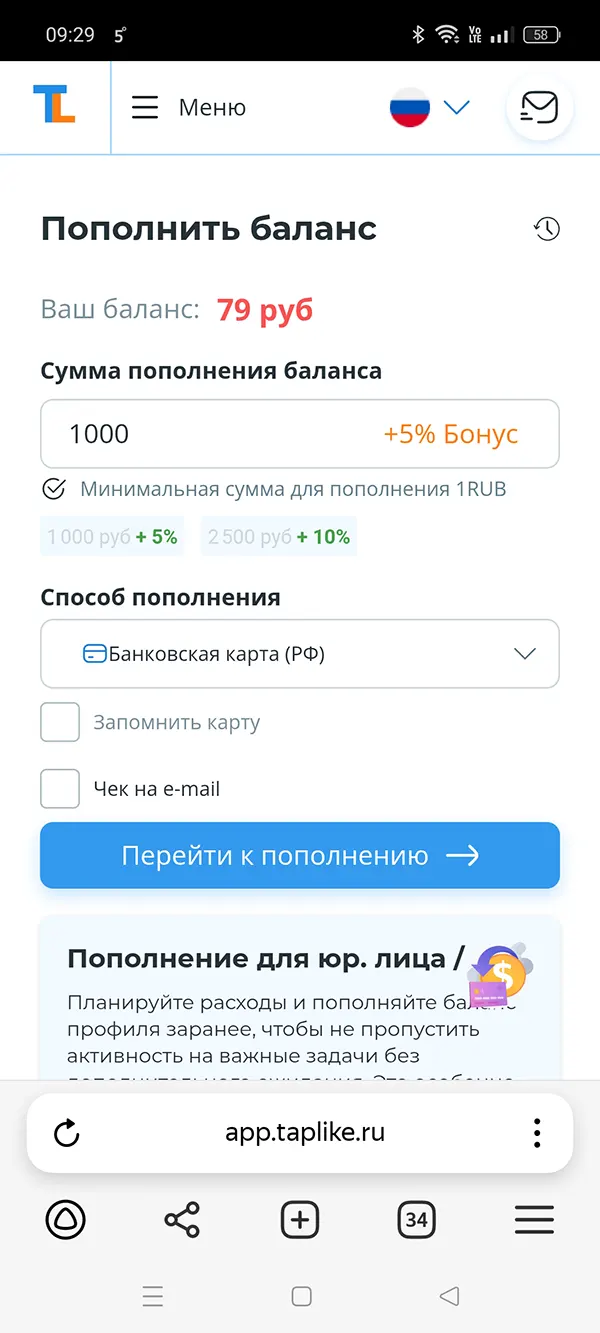
Task: Open the language selector with Russian flag
Action: [429, 108]
